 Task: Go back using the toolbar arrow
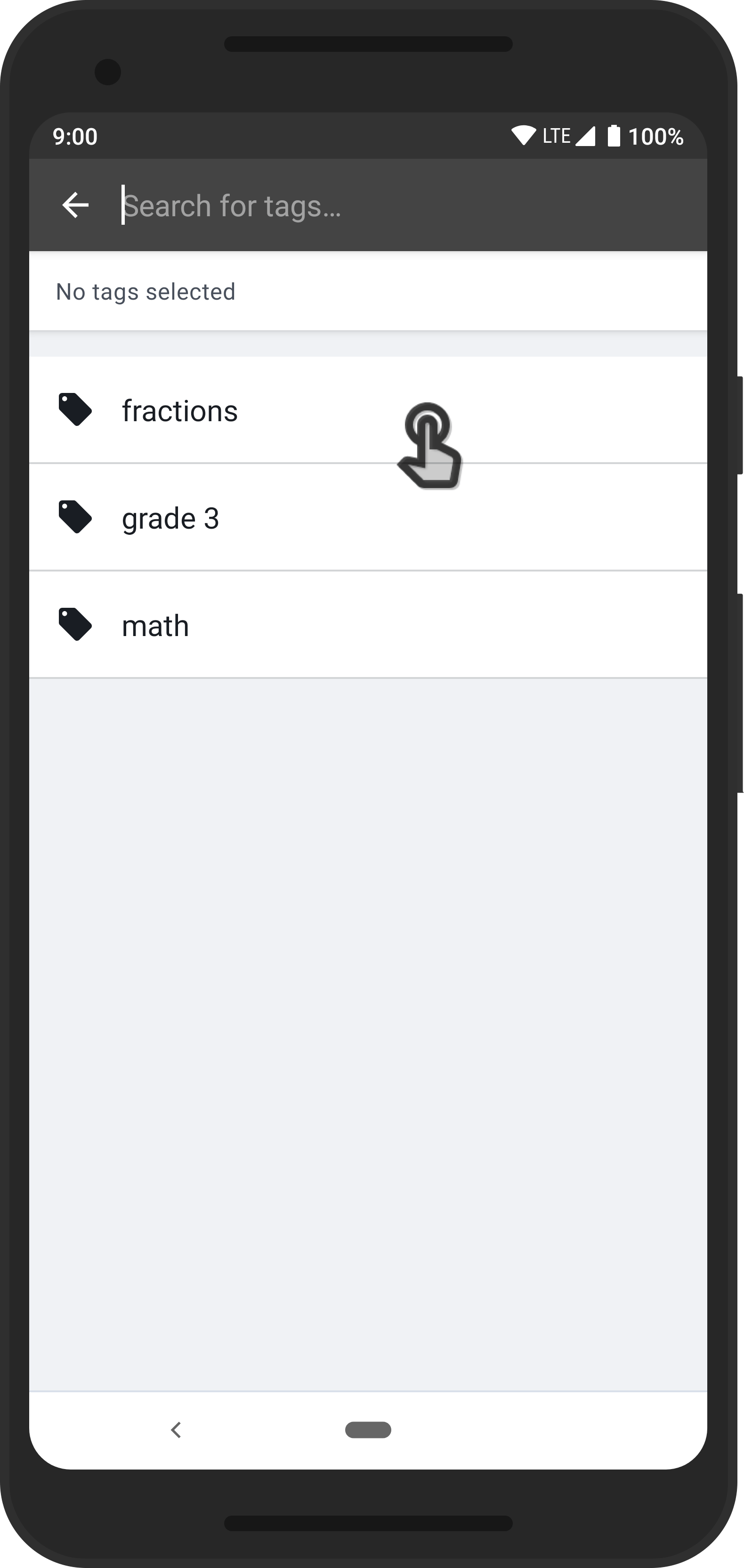pos(75,205)
